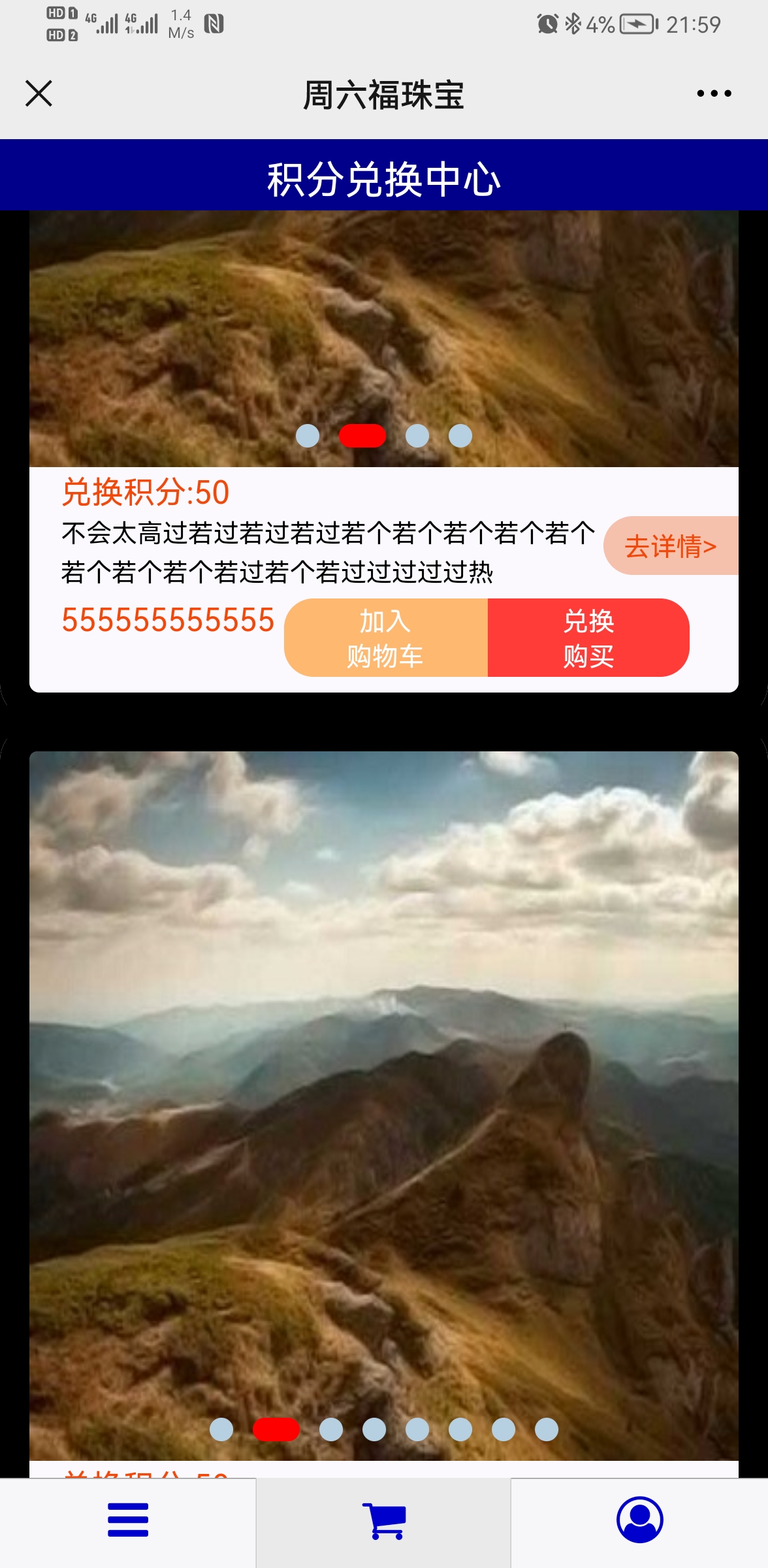Tap 去详情> to view product details

(x=671, y=546)
